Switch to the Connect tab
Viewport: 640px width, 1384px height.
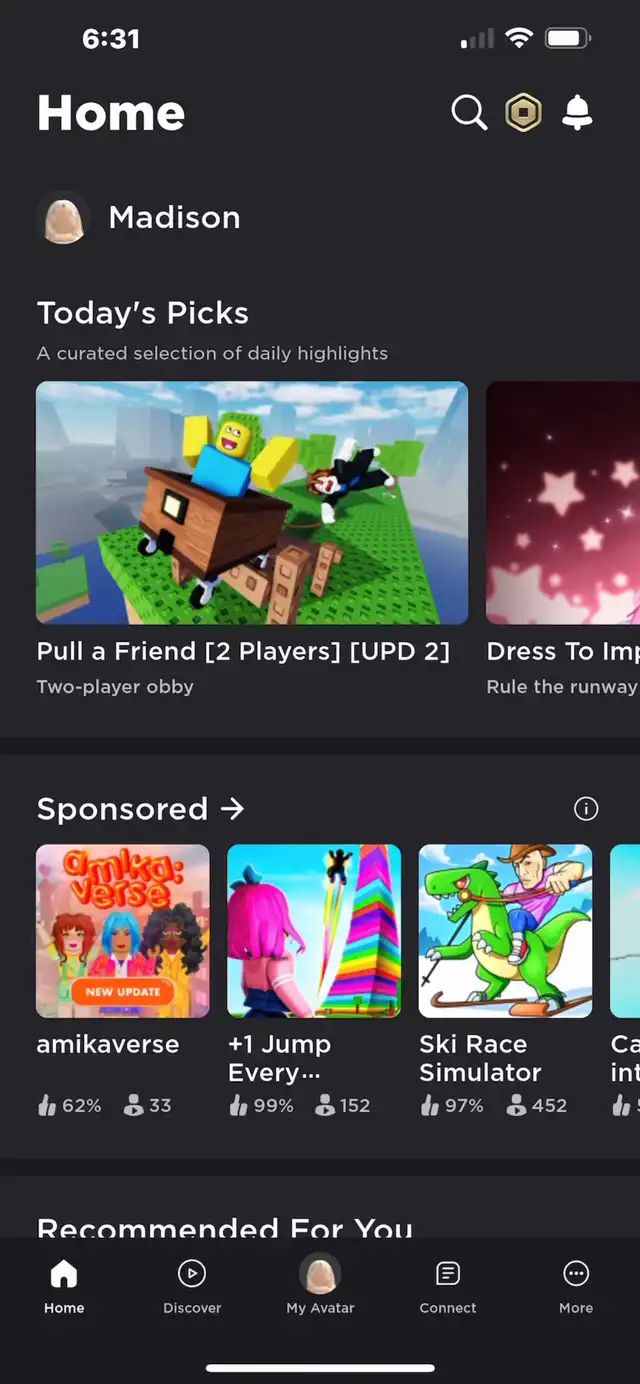tap(448, 1286)
